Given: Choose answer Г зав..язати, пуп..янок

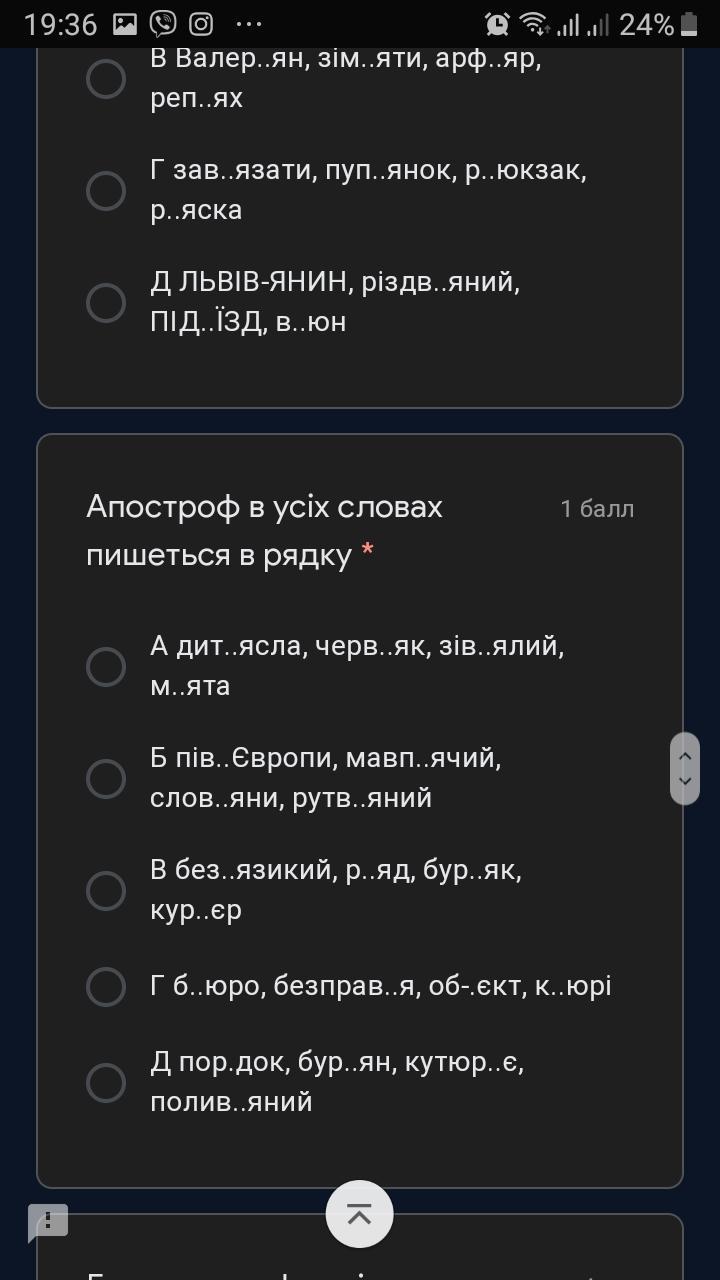Looking at the screenshot, I should (x=106, y=191).
